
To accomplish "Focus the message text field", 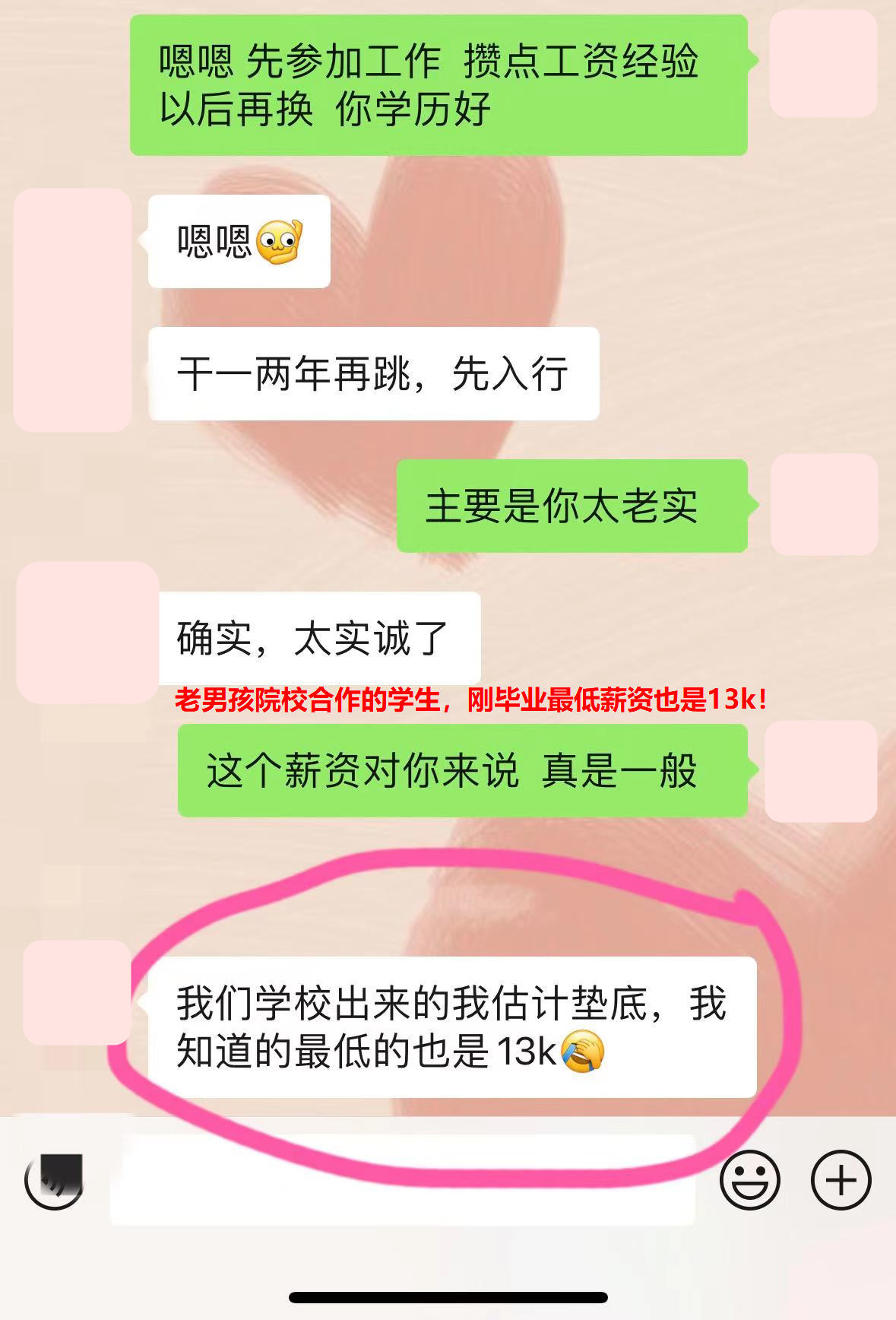I will tap(403, 1179).
